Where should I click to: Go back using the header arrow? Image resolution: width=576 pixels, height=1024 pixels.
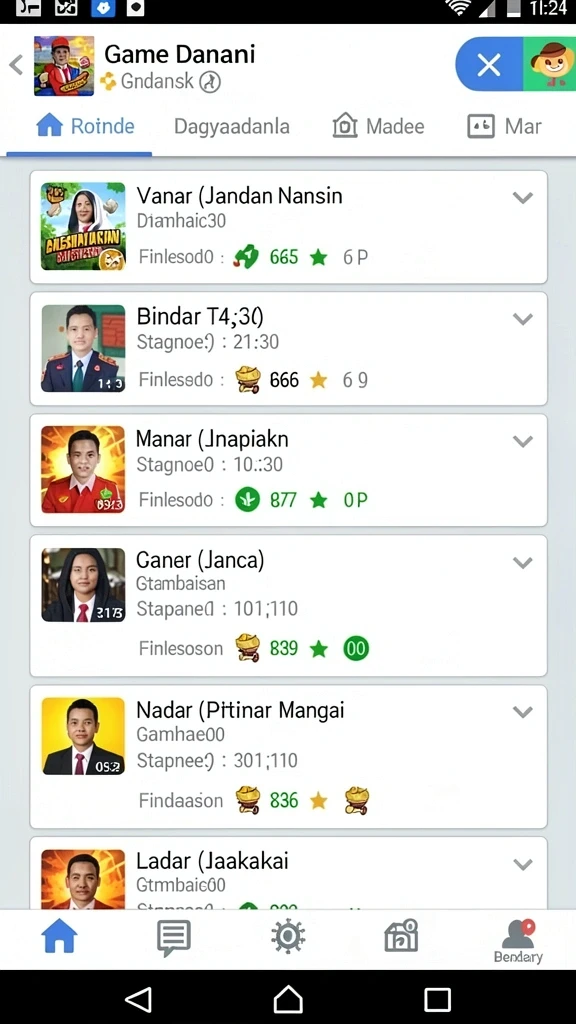[x=16, y=65]
